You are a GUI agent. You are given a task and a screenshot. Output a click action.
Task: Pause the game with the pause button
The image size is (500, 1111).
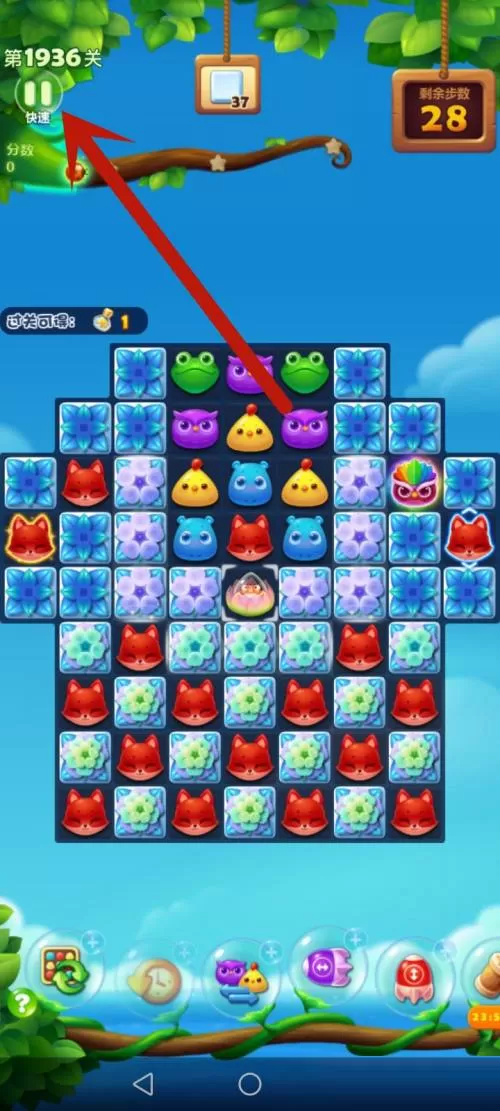38,94
